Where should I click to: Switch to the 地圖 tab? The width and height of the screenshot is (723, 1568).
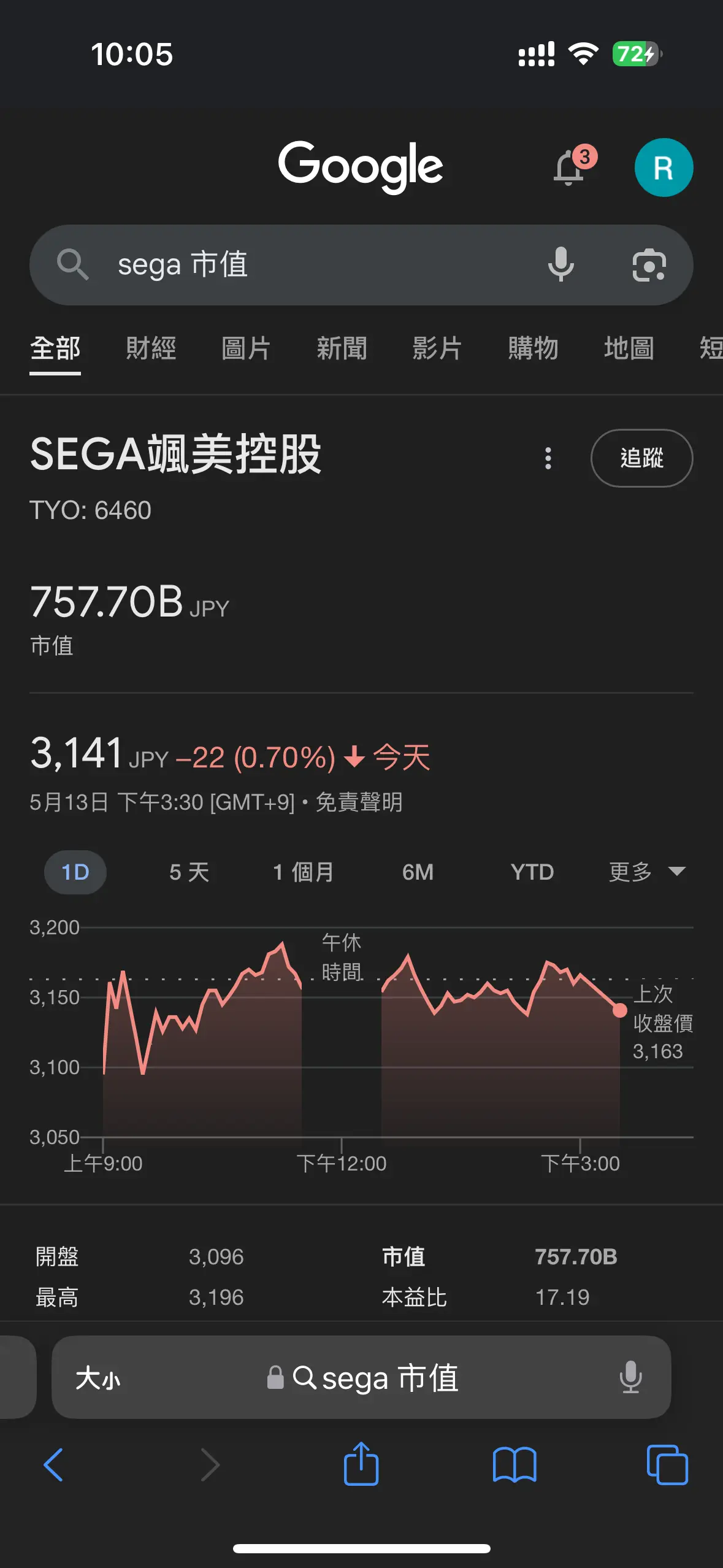point(629,348)
